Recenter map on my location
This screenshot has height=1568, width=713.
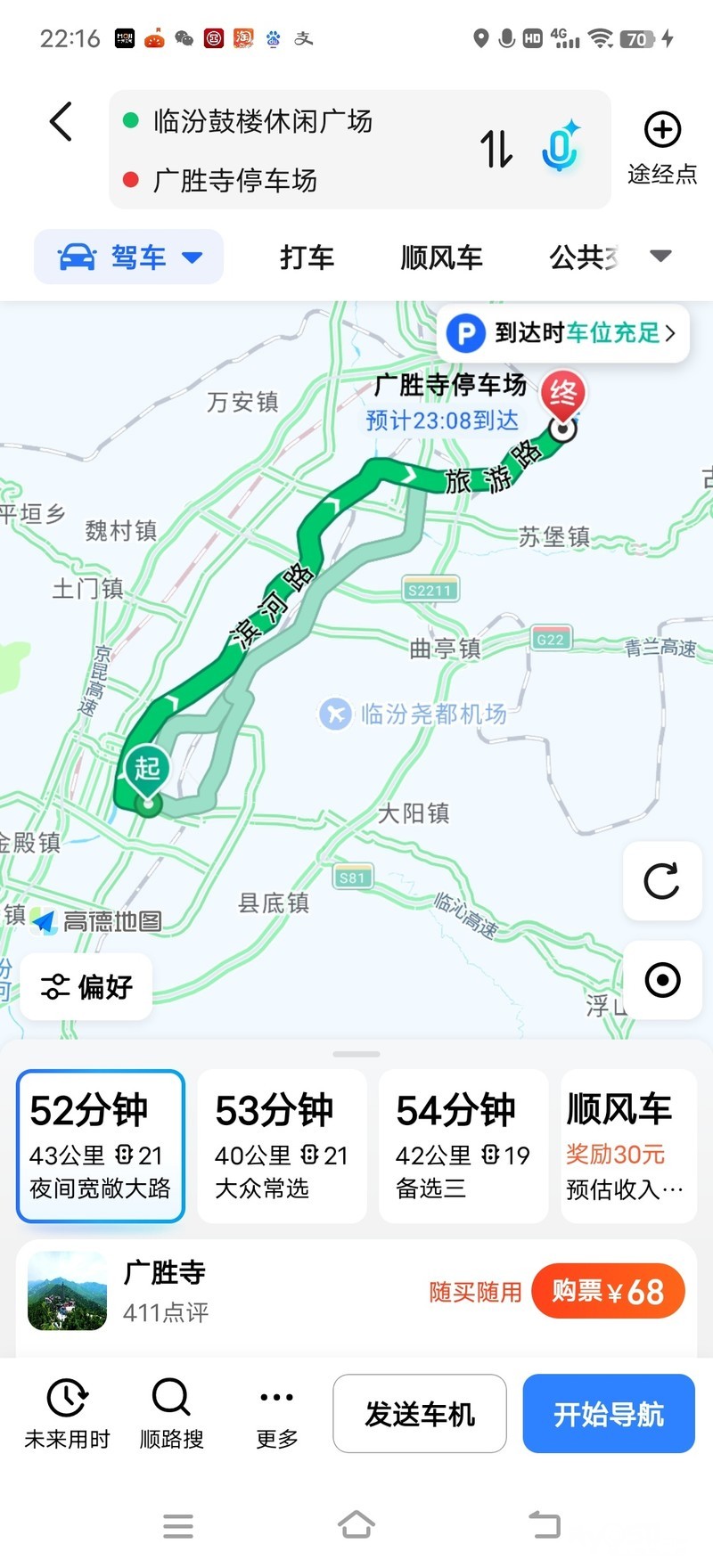pyautogui.click(x=662, y=980)
